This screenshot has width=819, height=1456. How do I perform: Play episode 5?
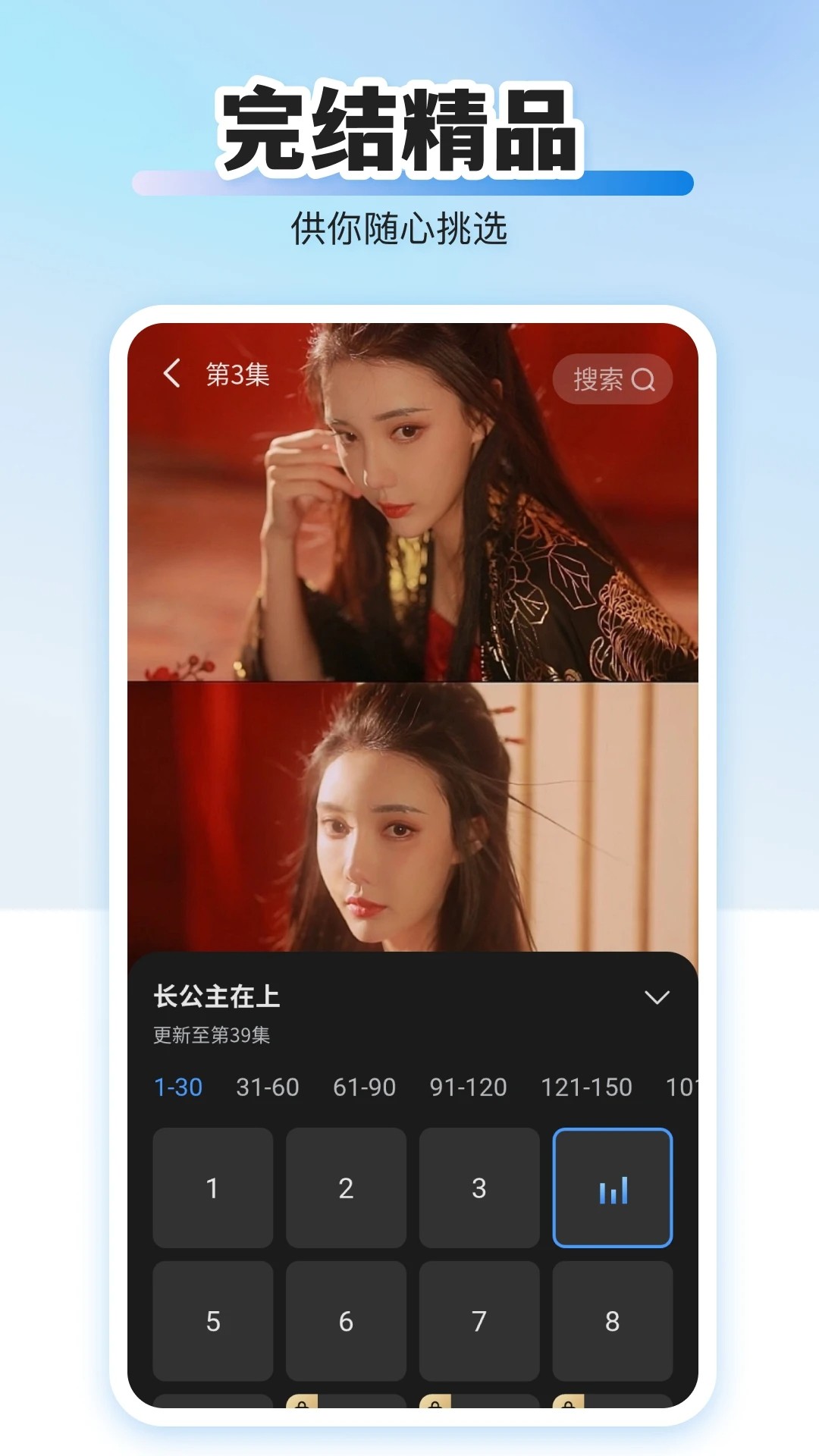pos(212,1322)
